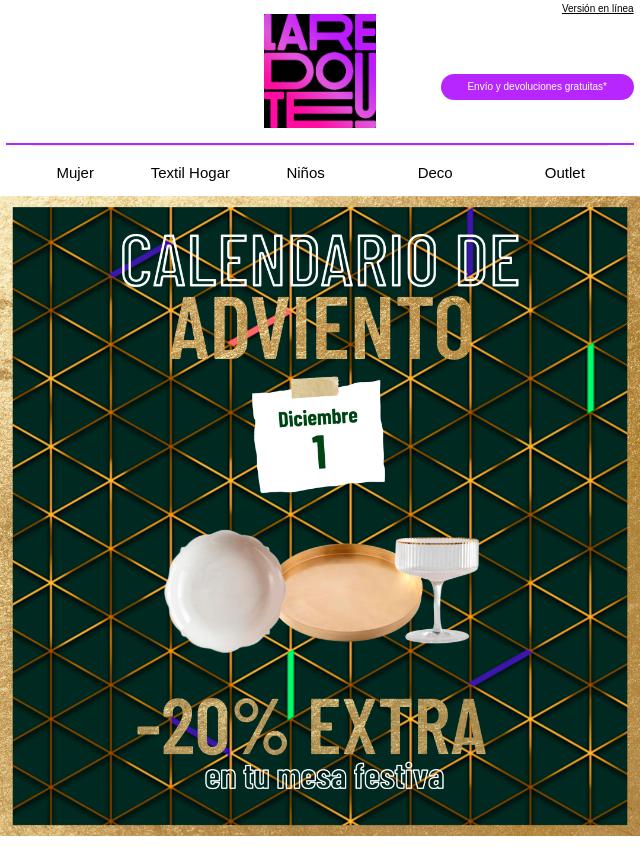Select the Niños category
Viewport: 640px width, 854px height.
tap(305, 173)
